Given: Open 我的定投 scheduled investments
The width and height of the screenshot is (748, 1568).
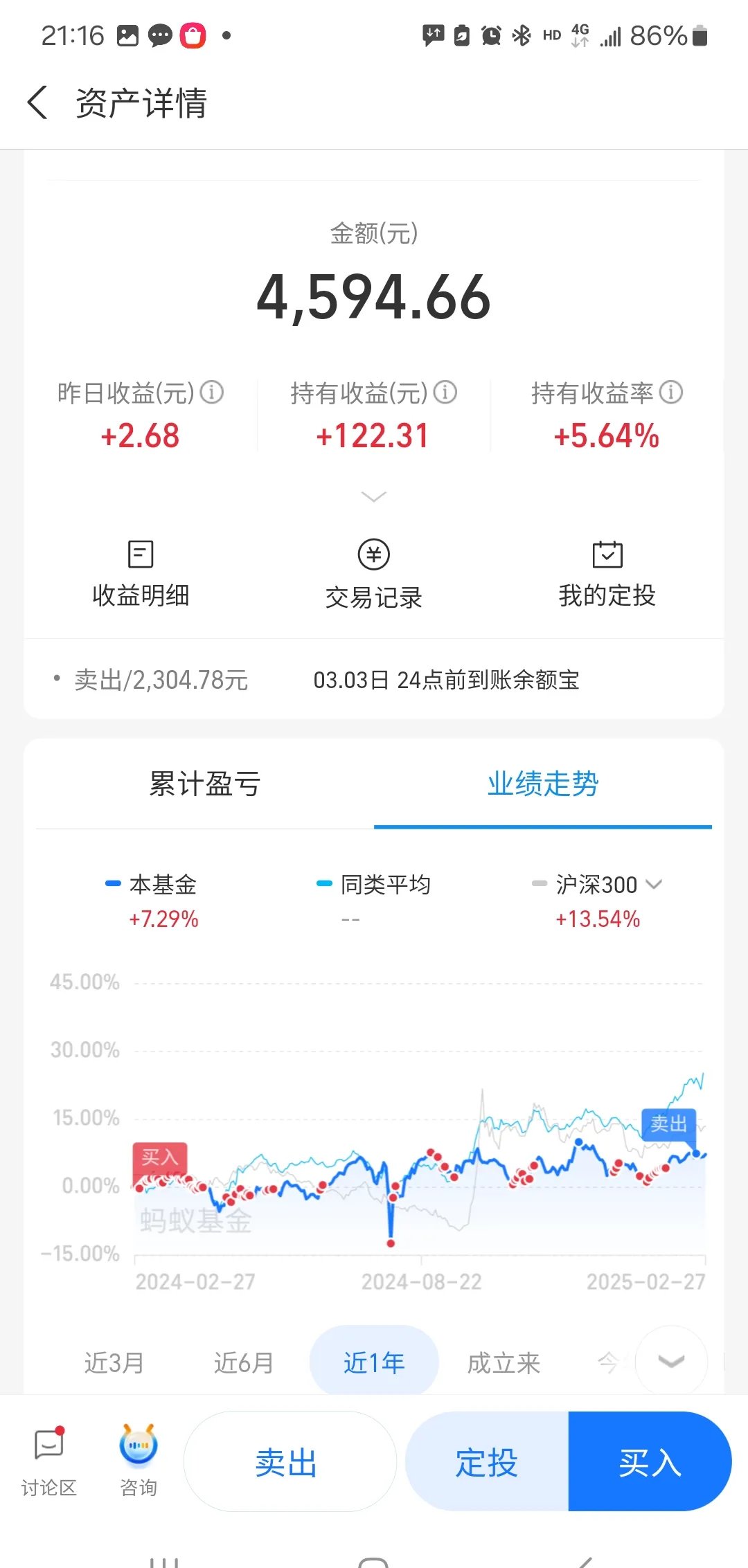Looking at the screenshot, I should [607, 574].
